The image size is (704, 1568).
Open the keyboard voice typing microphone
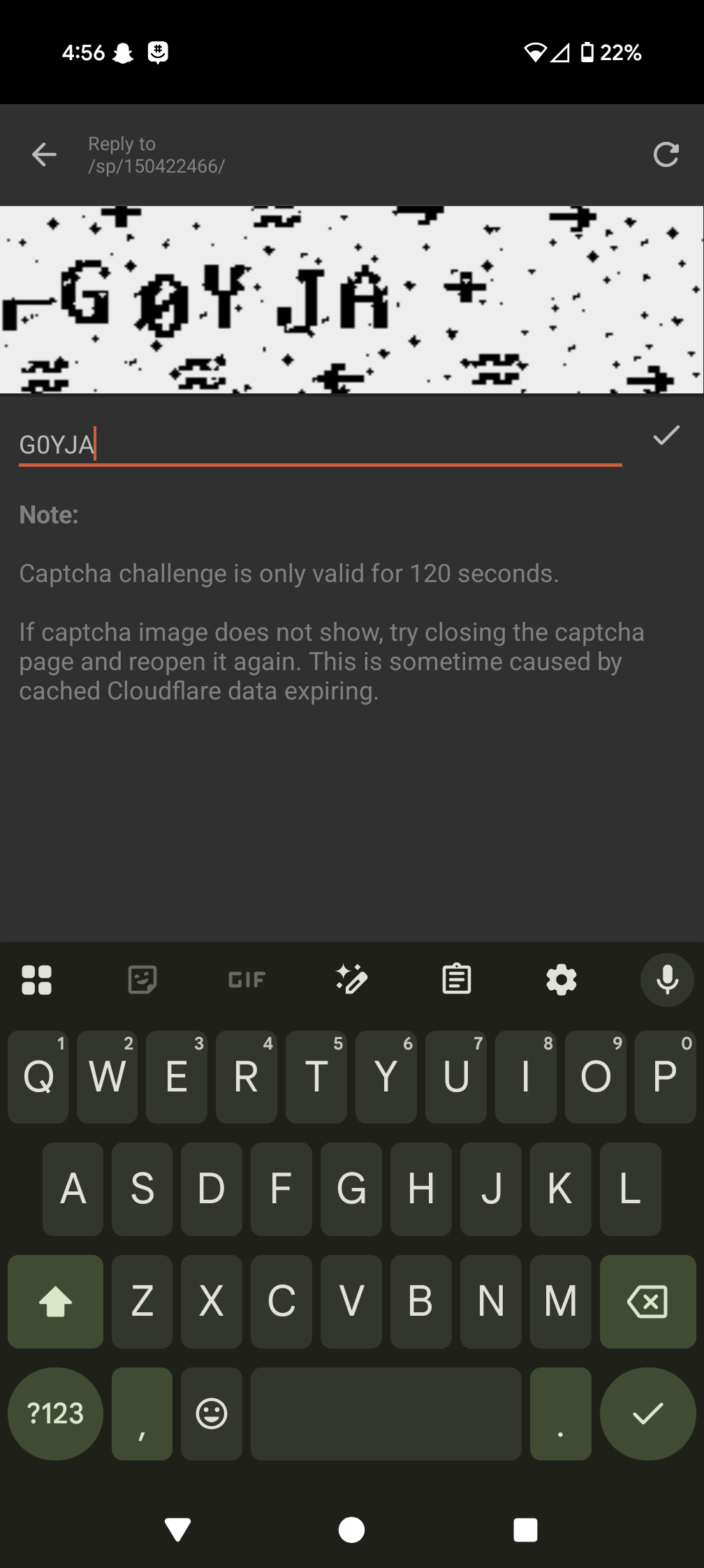click(667, 980)
